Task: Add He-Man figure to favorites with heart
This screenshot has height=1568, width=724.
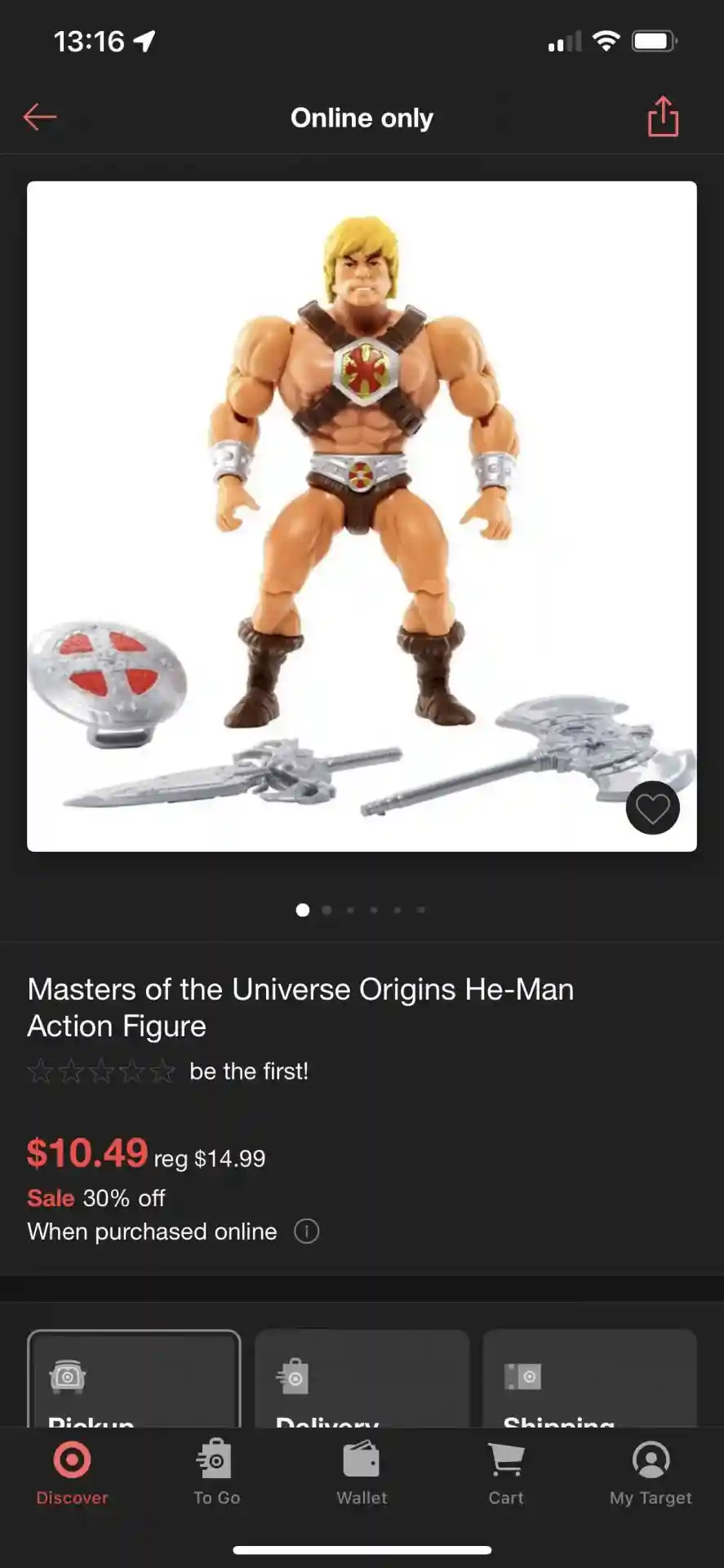Action: point(652,808)
